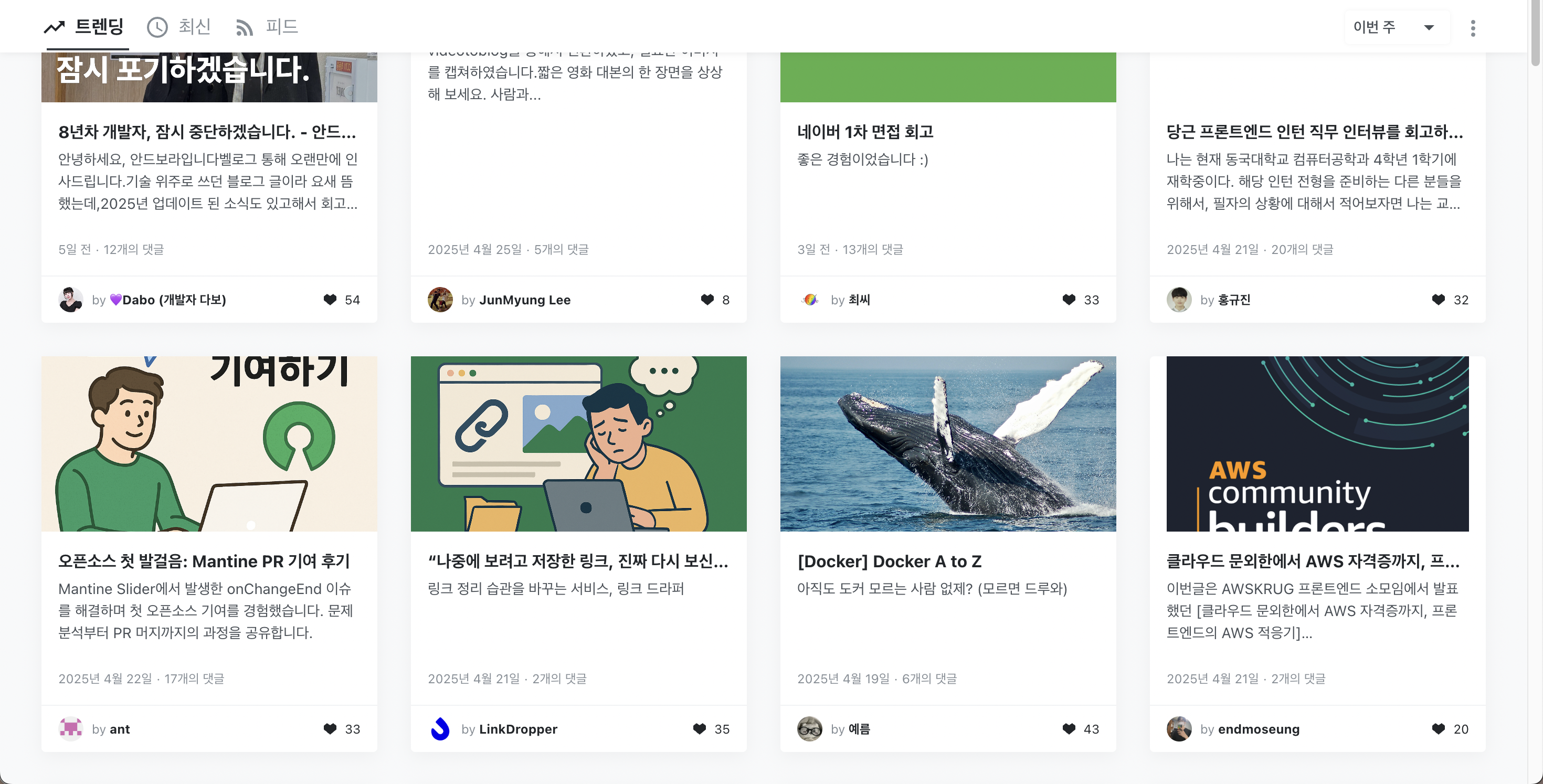
Task: Open author 최씨's profile
Action: pyautogui.click(x=859, y=300)
